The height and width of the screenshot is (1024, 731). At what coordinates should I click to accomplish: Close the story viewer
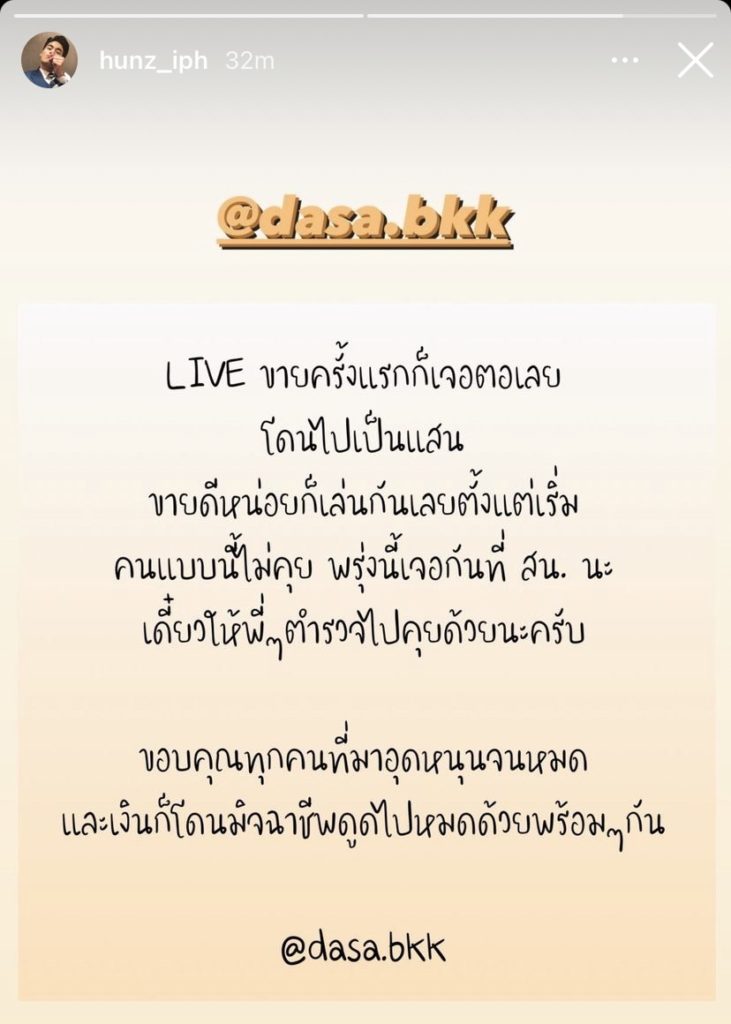[695, 60]
